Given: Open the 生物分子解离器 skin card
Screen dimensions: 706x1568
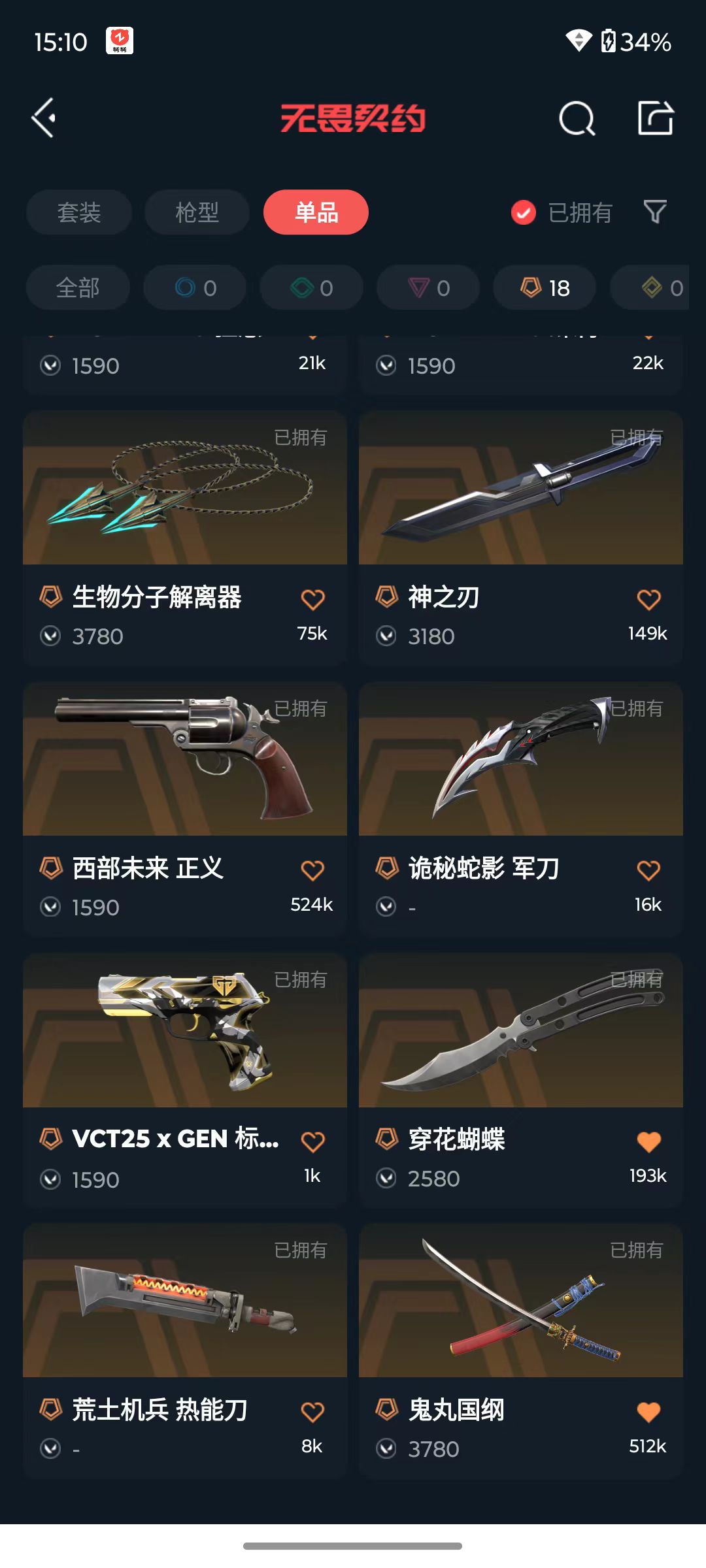Looking at the screenshot, I should (x=185, y=538).
